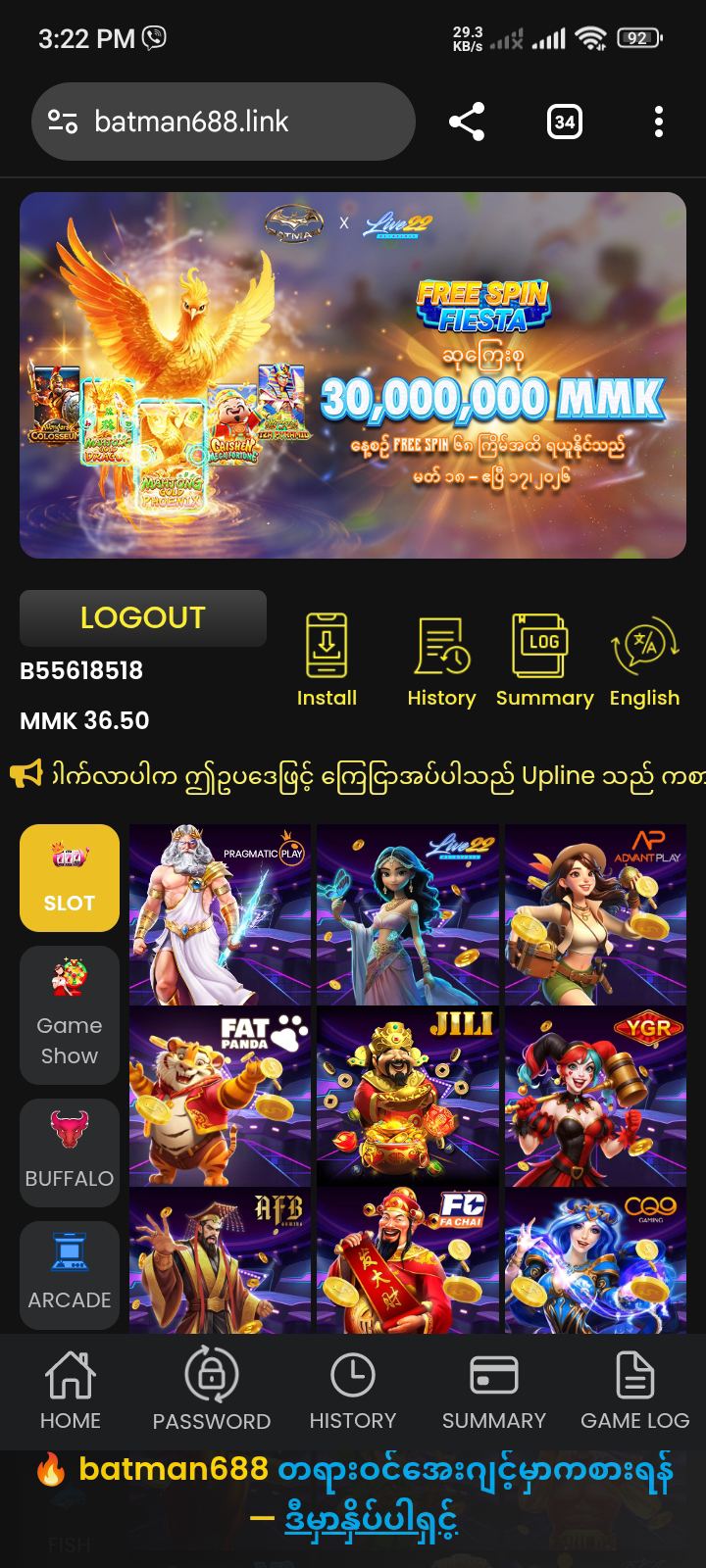Change language via English icon
Image resolution: width=706 pixels, height=1568 pixels.
(x=644, y=660)
